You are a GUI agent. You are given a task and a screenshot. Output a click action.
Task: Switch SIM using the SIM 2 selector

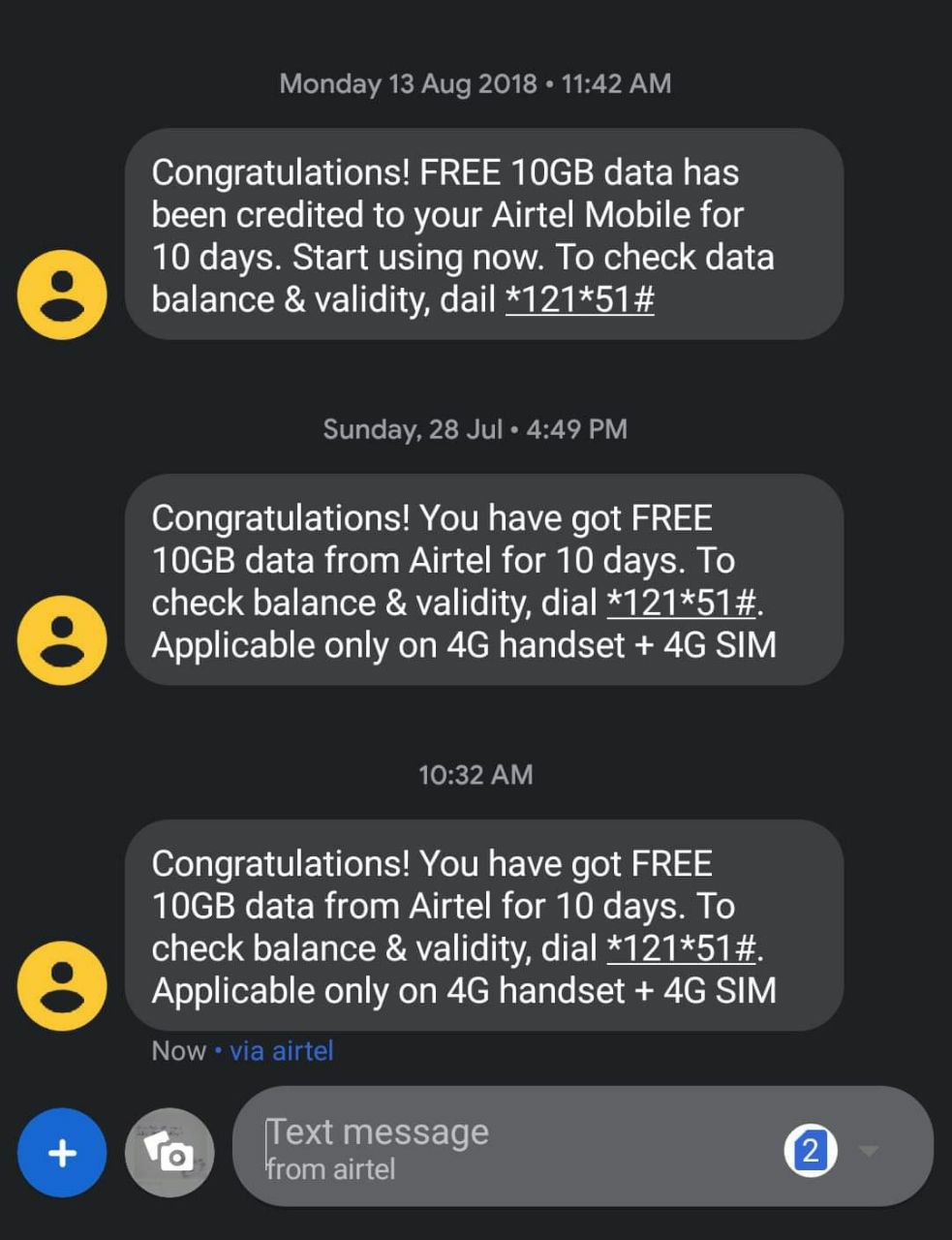coord(812,1150)
